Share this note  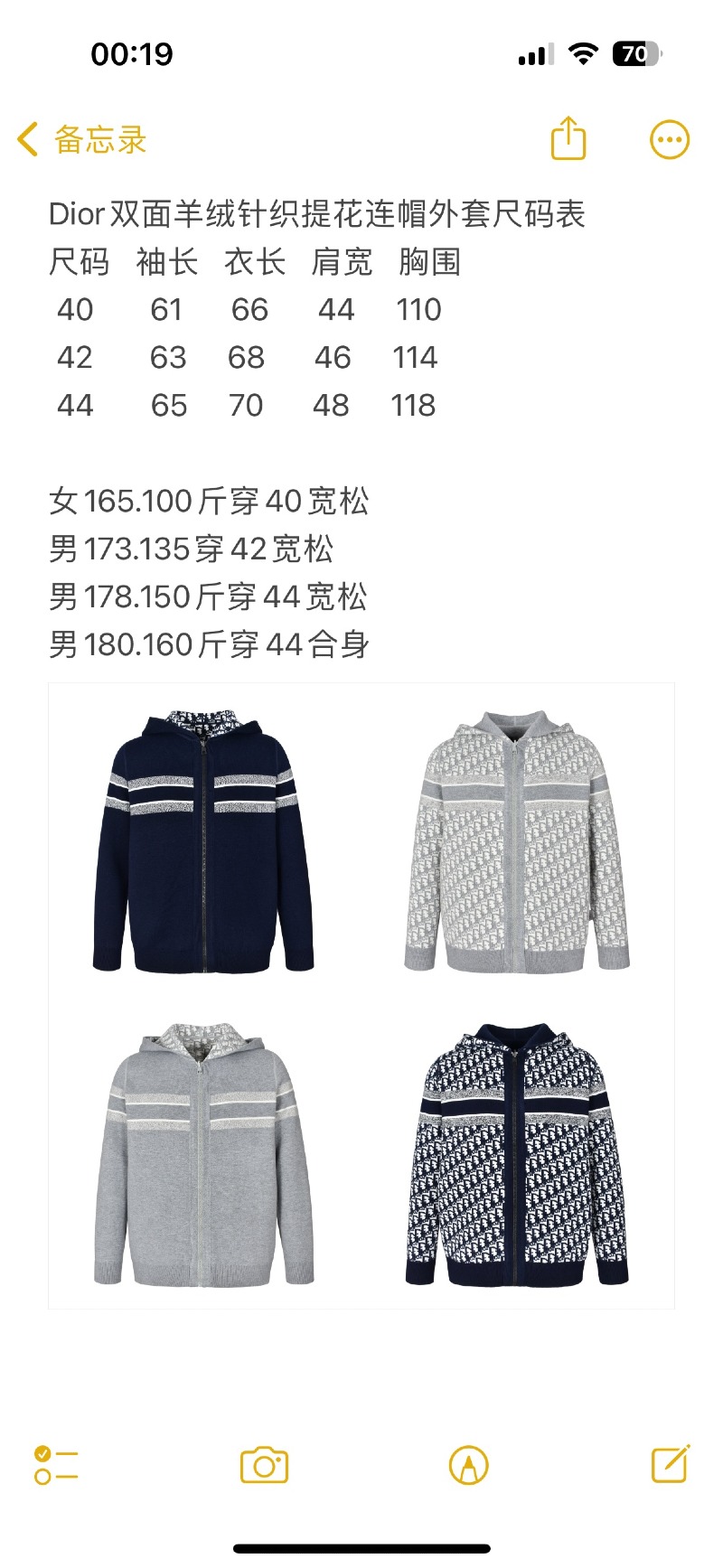coord(568,139)
